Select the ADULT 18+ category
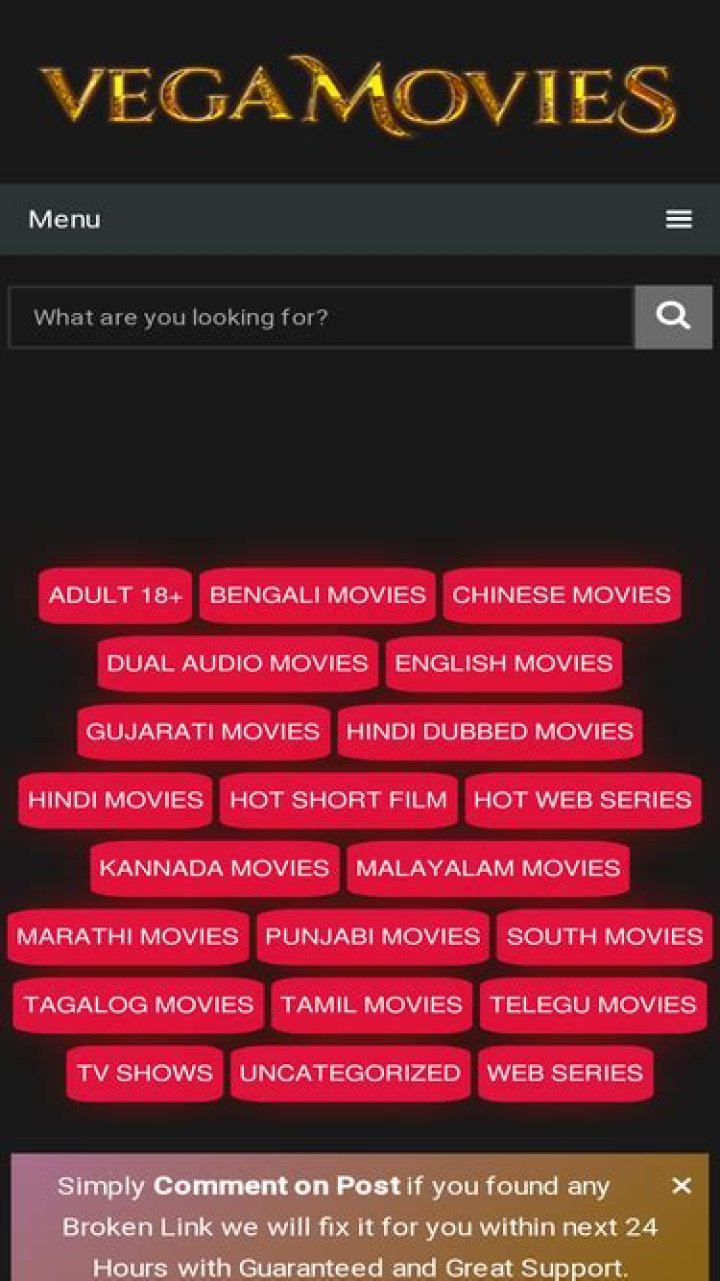The height and width of the screenshot is (1281, 720). [113, 594]
